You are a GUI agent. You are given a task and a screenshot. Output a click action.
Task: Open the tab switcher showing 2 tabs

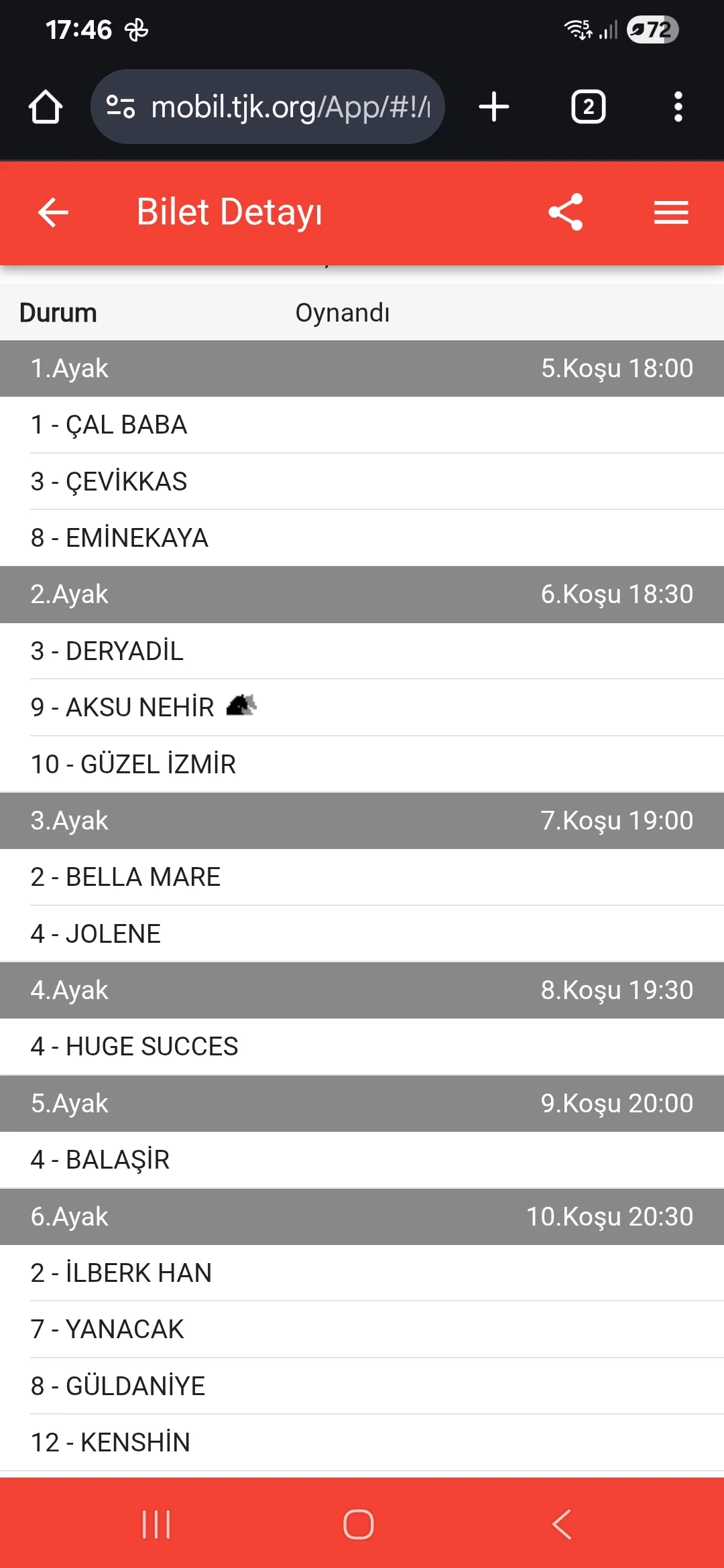coord(588,107)
